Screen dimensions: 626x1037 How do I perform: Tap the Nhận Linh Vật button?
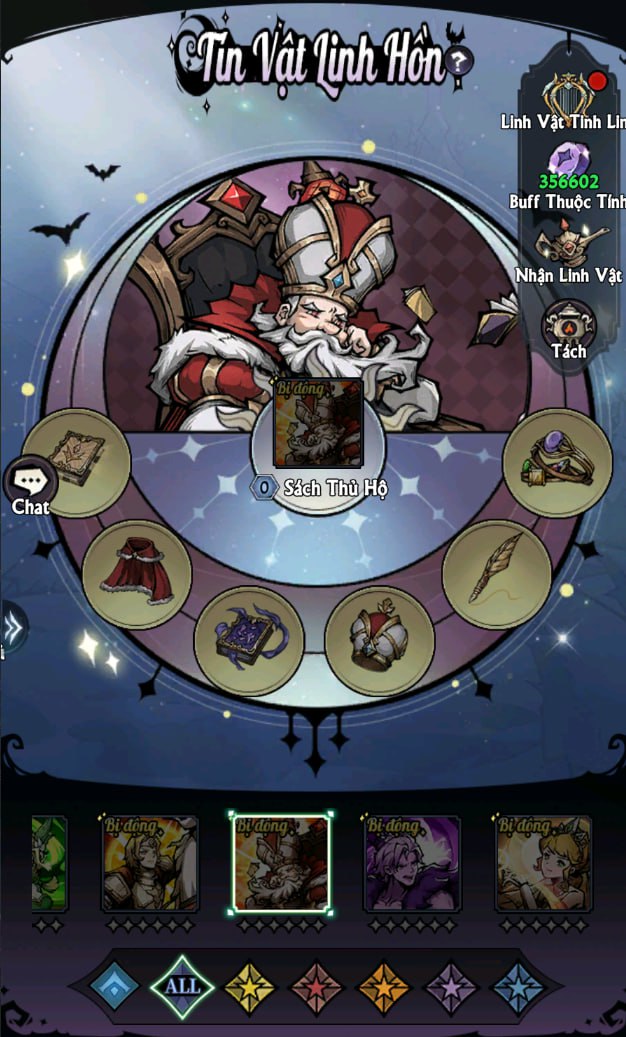(x=567, y=245)
